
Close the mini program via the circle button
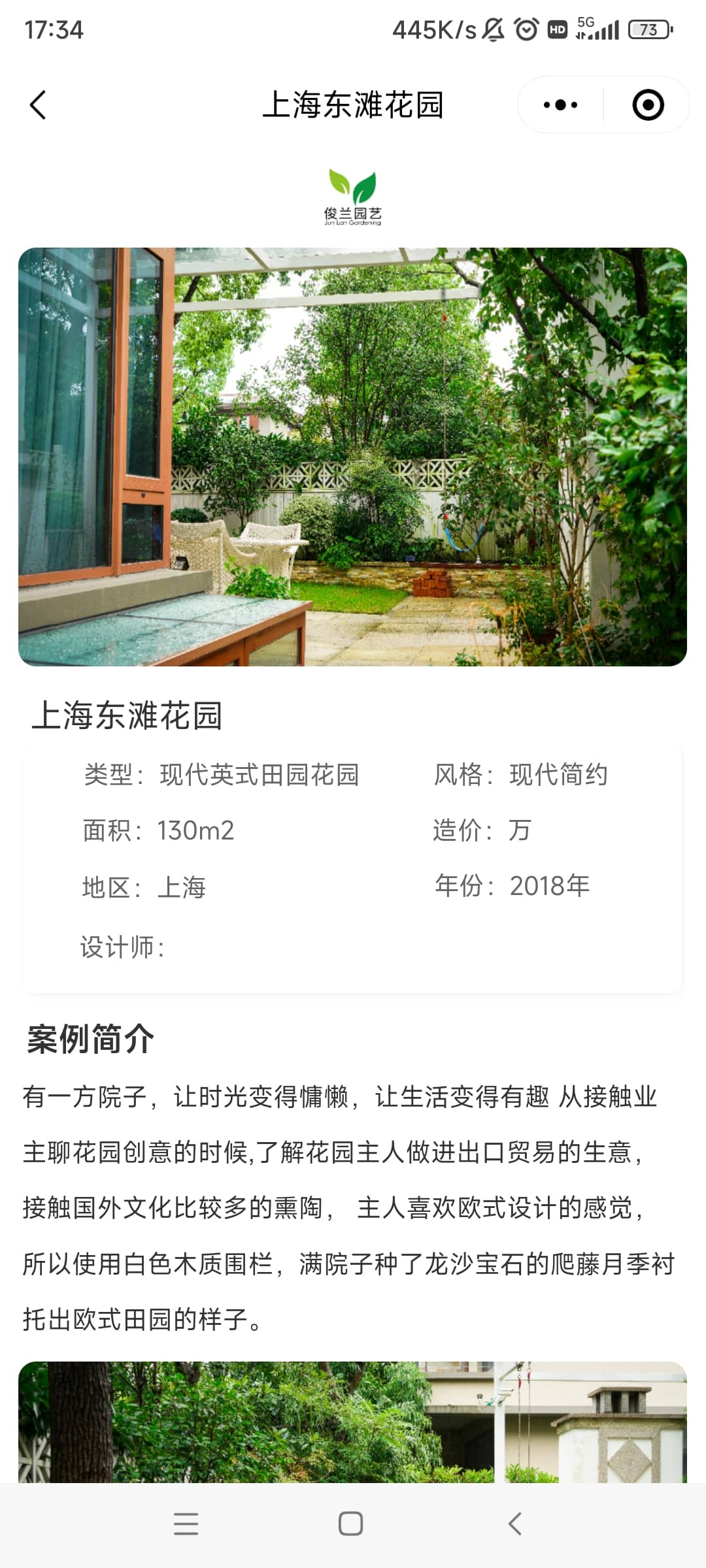click(648, 105)
